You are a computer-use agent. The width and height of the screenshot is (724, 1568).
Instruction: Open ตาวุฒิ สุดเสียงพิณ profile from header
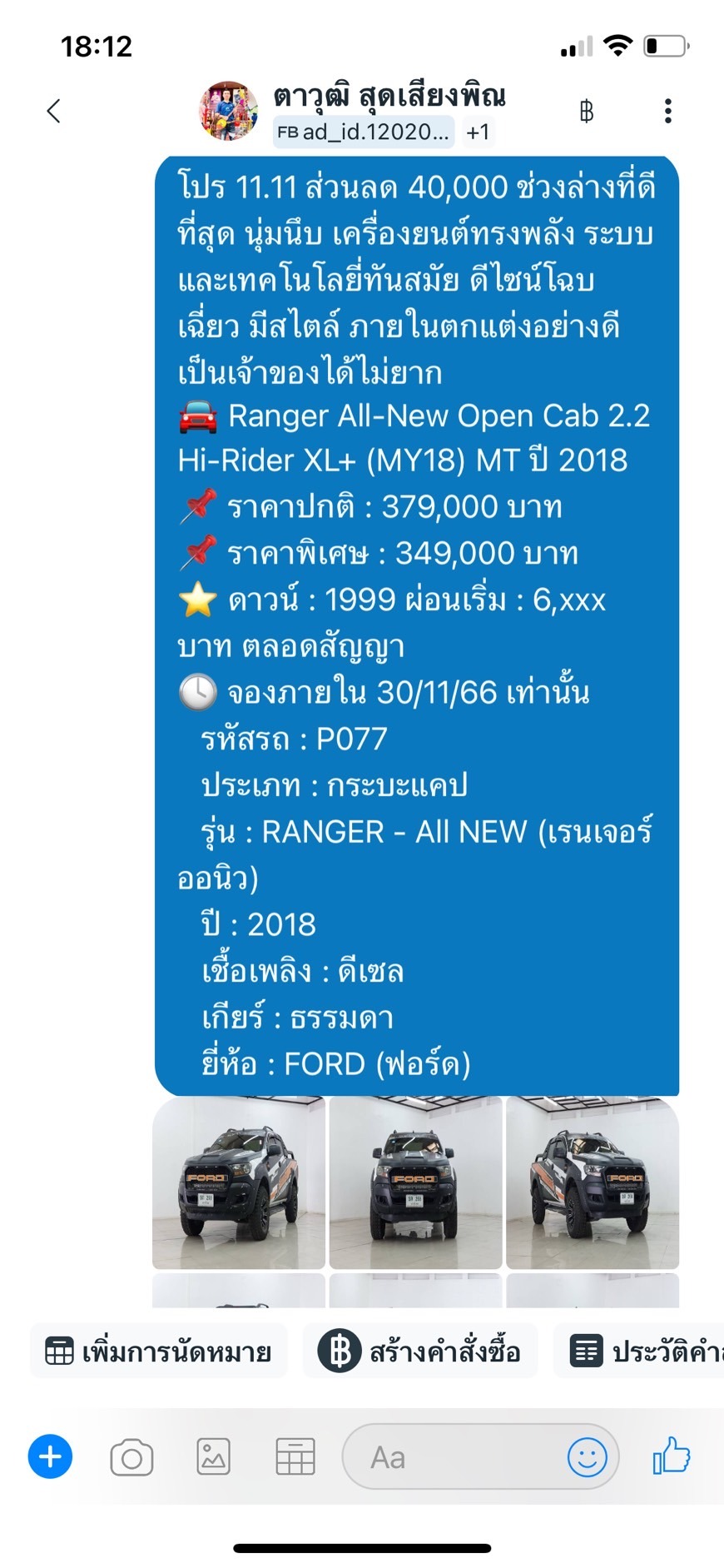pos(389,97)
